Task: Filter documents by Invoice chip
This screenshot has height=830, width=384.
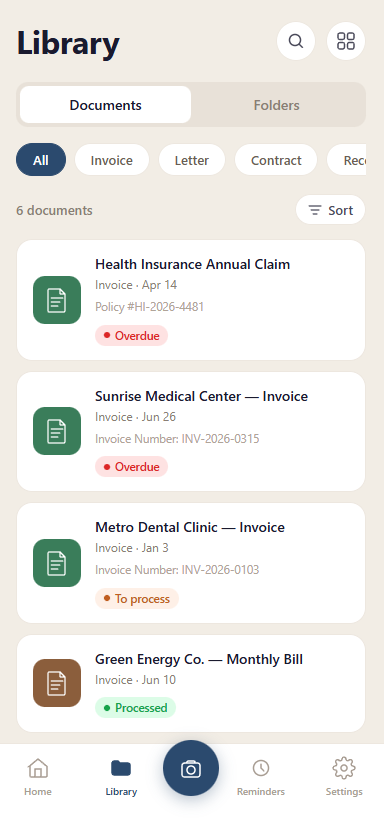Action: 112,160
